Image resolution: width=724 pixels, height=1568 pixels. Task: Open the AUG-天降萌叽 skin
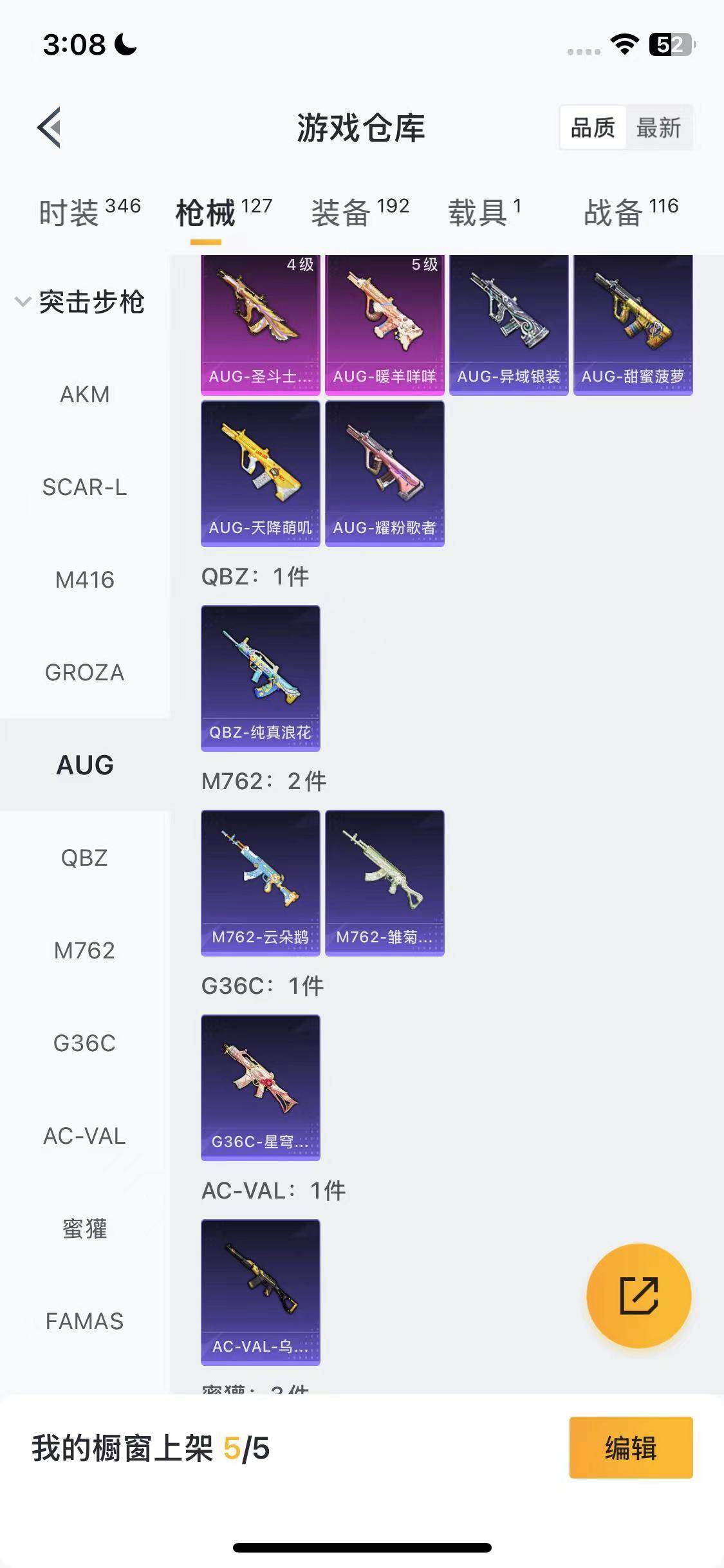coord(261,474)
